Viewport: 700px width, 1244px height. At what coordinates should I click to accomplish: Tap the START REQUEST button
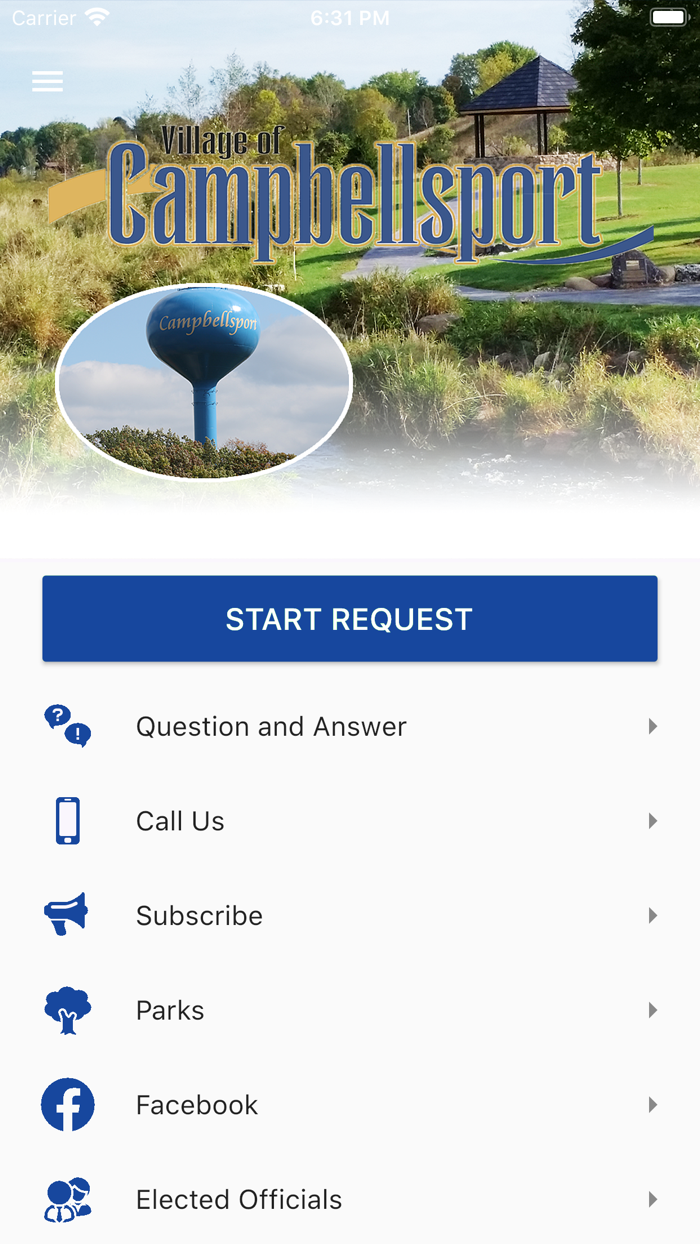pos(350,619)
